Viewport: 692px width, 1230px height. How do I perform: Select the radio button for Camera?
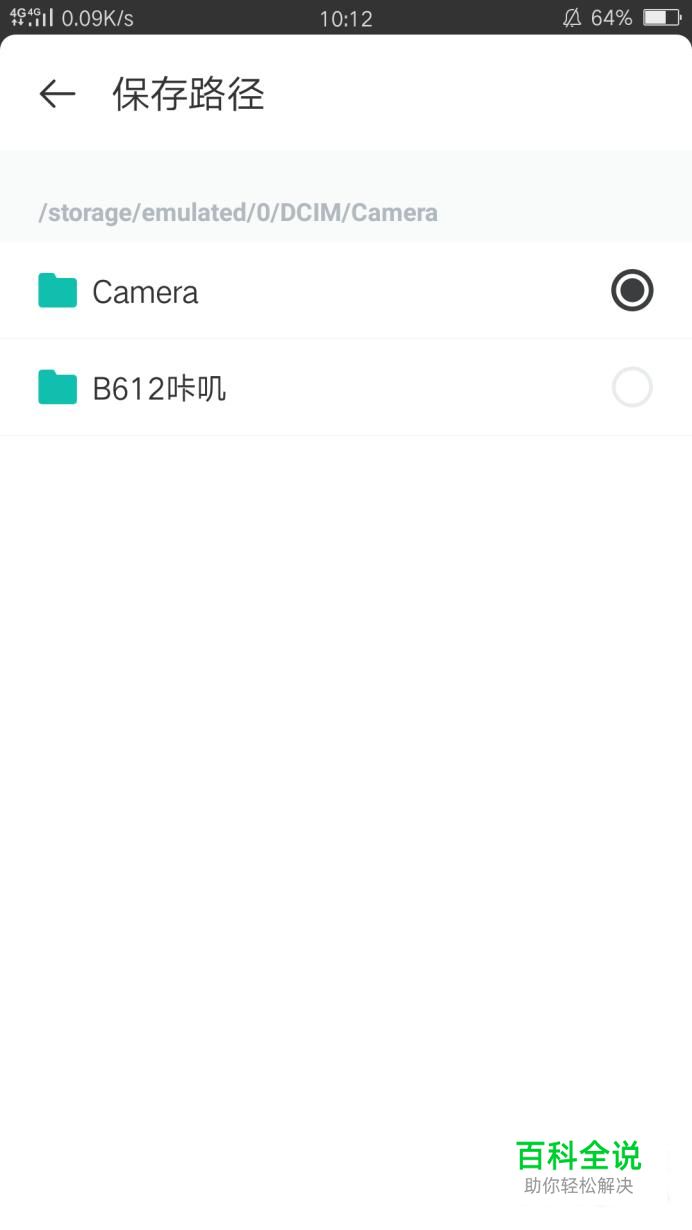pyautogui.click(x=632, y=291)
